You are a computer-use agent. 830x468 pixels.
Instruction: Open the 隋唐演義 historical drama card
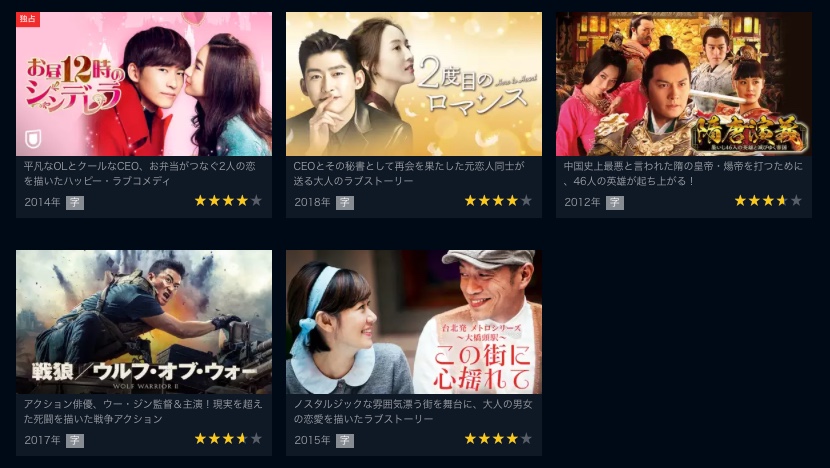click(684, 85)
